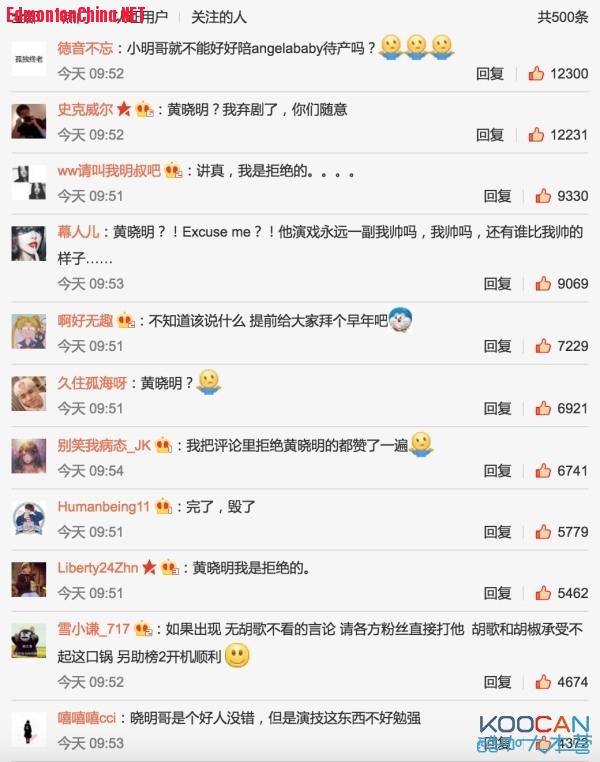600x762 pixels.
Task: Switch to the 关注的人 tab
Action: [219, 17]
